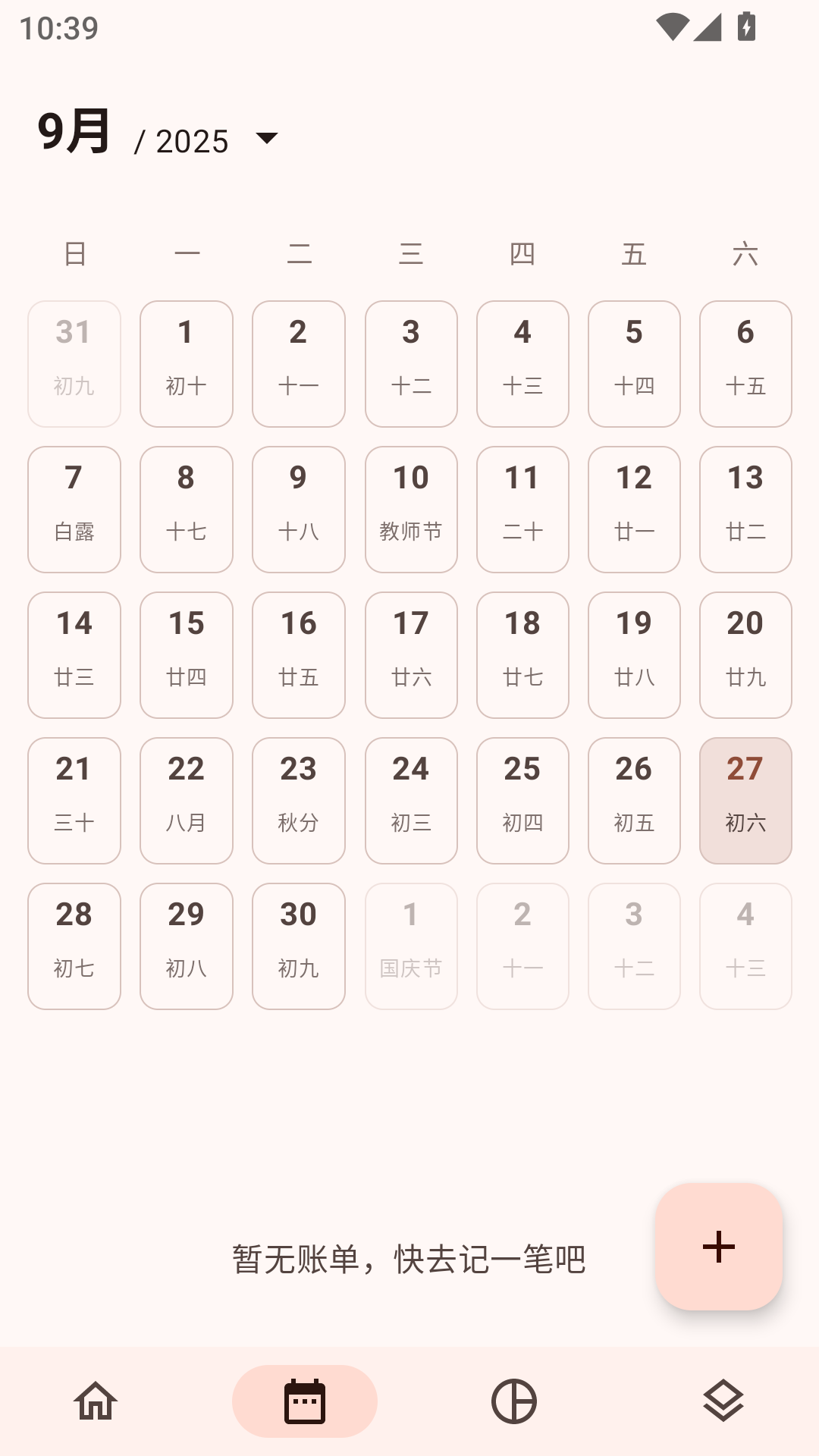Select September 10 教师节
This screenshot has height=1456, width=819.
coord(411,510)
